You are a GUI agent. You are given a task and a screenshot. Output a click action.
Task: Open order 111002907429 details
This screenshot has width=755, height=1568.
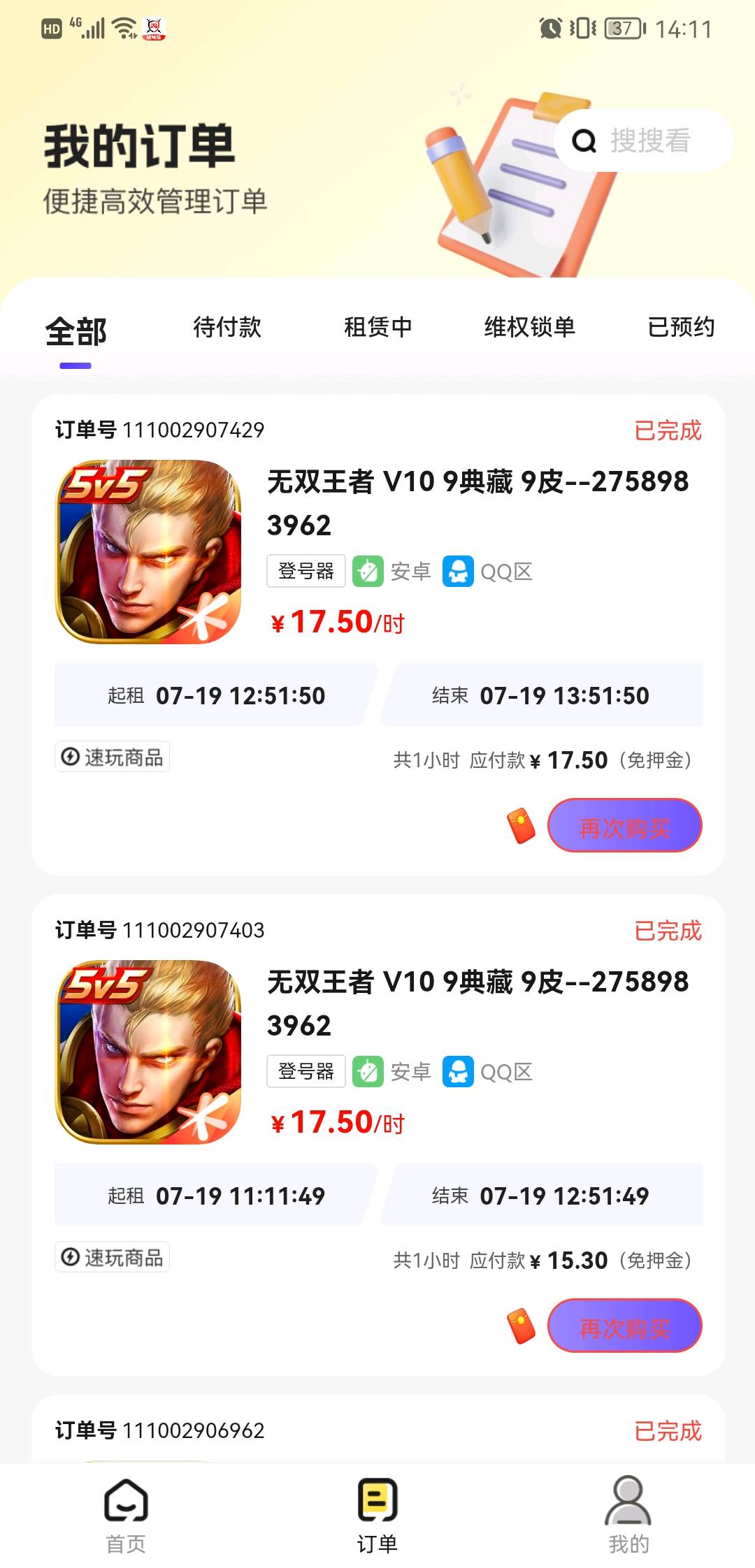pyautogui.click(x=477, y=503)
